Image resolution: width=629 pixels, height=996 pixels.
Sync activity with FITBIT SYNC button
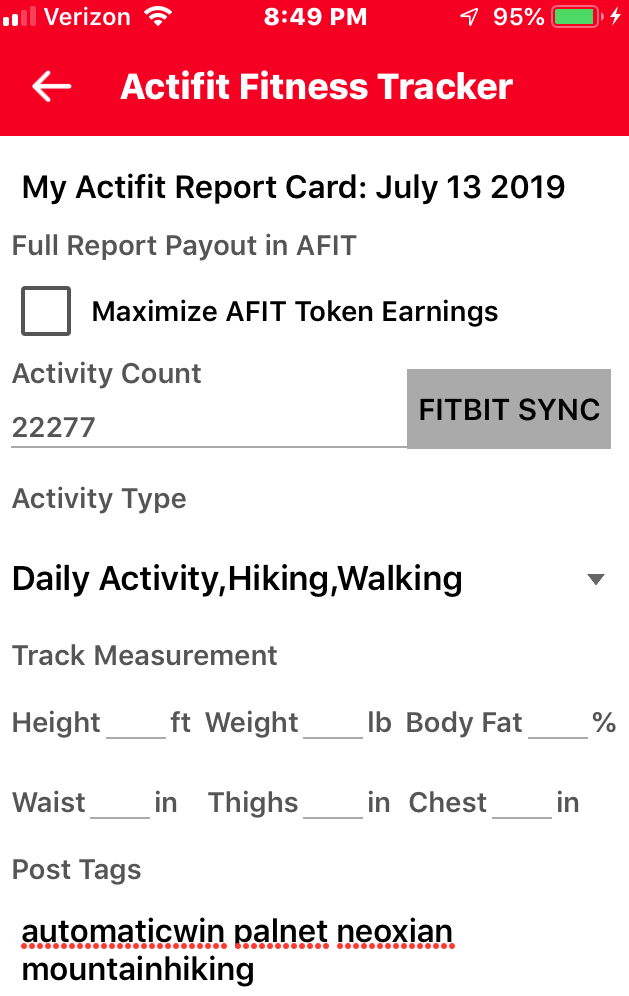508,409
